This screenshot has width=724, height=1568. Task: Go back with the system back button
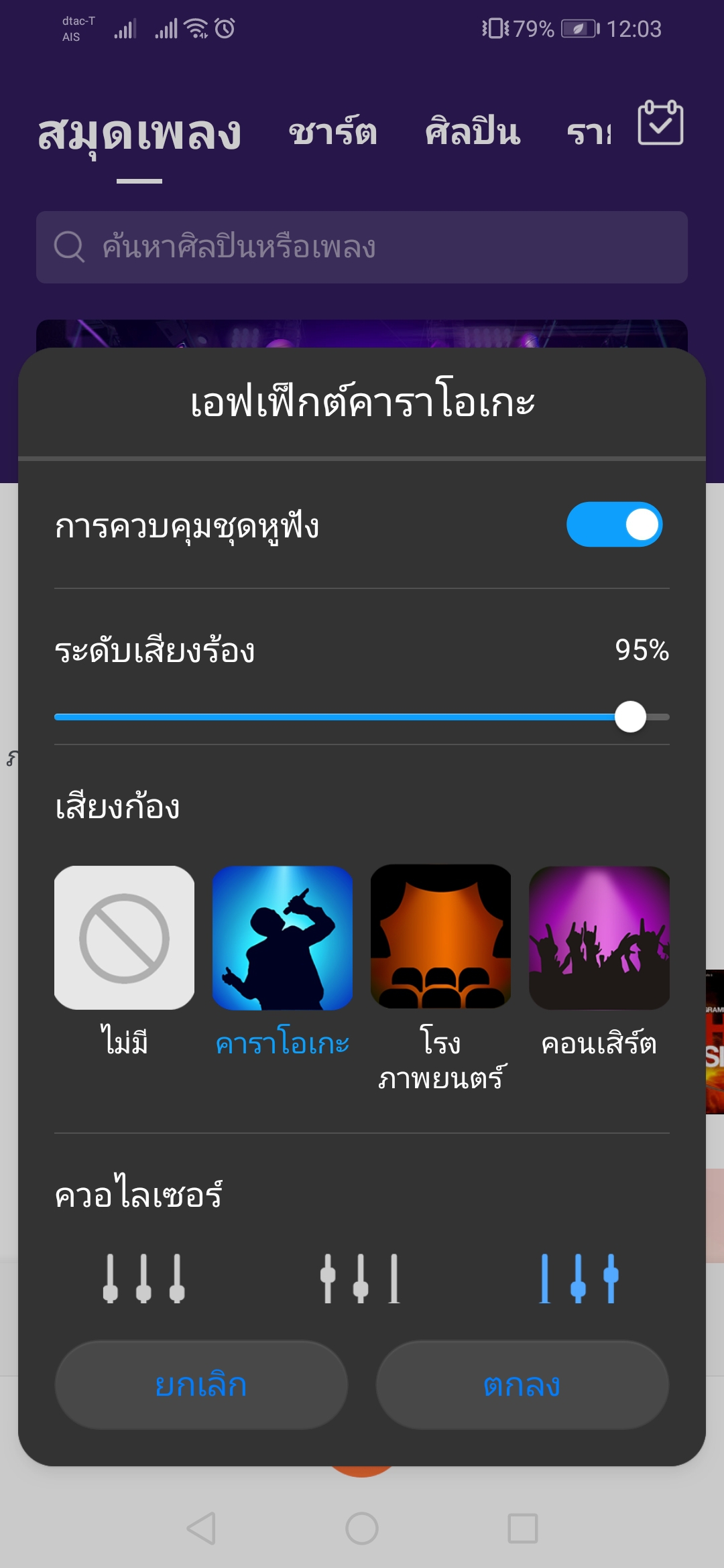(201, 1528)
